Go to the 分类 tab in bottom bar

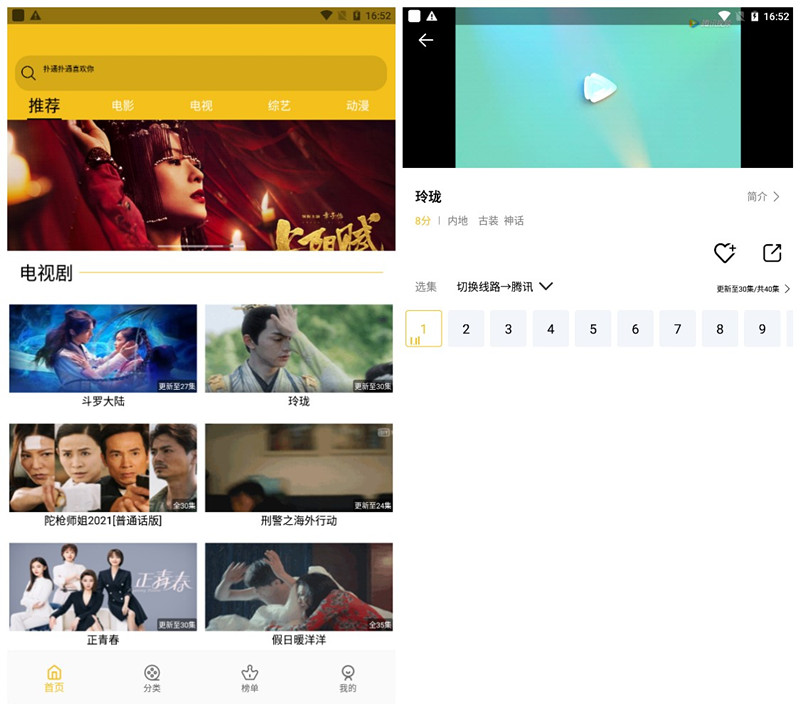click(x=151, y=679)
